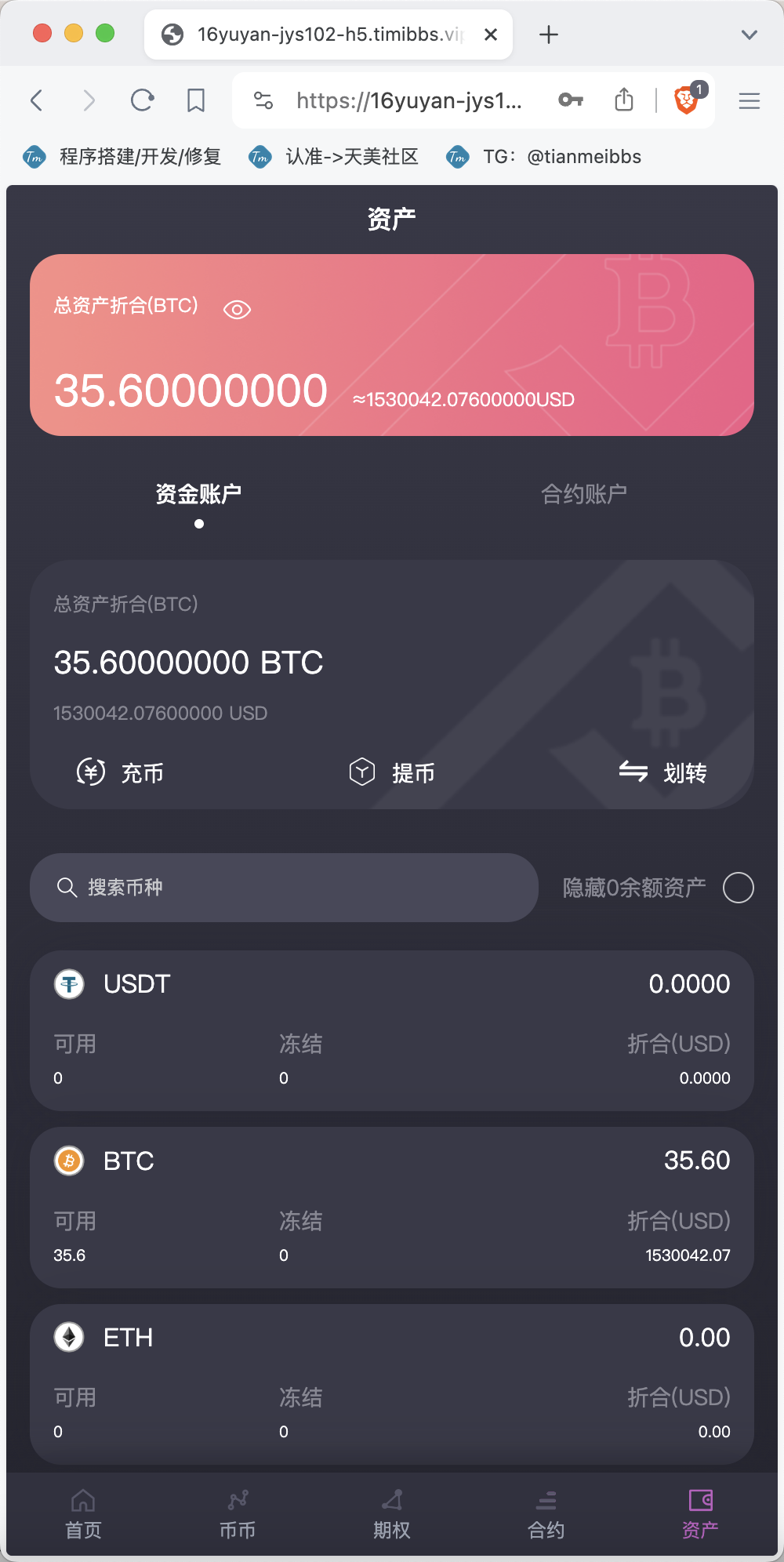Switch to 合约 contracts tab
Screen dimensions: 784x1562
pos(546,1514)
